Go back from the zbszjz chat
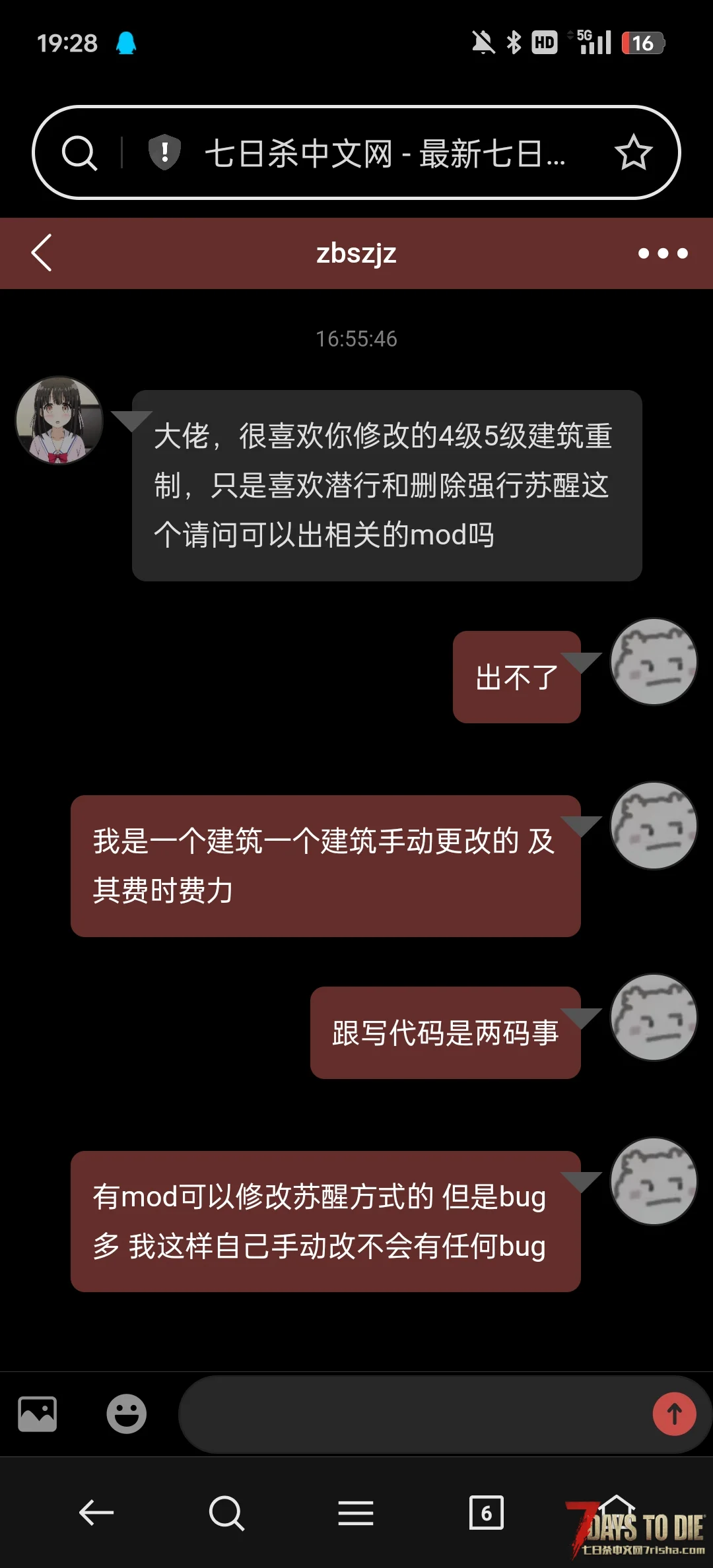Screen dimensions: 713x1568 click(x=42, y=253)
